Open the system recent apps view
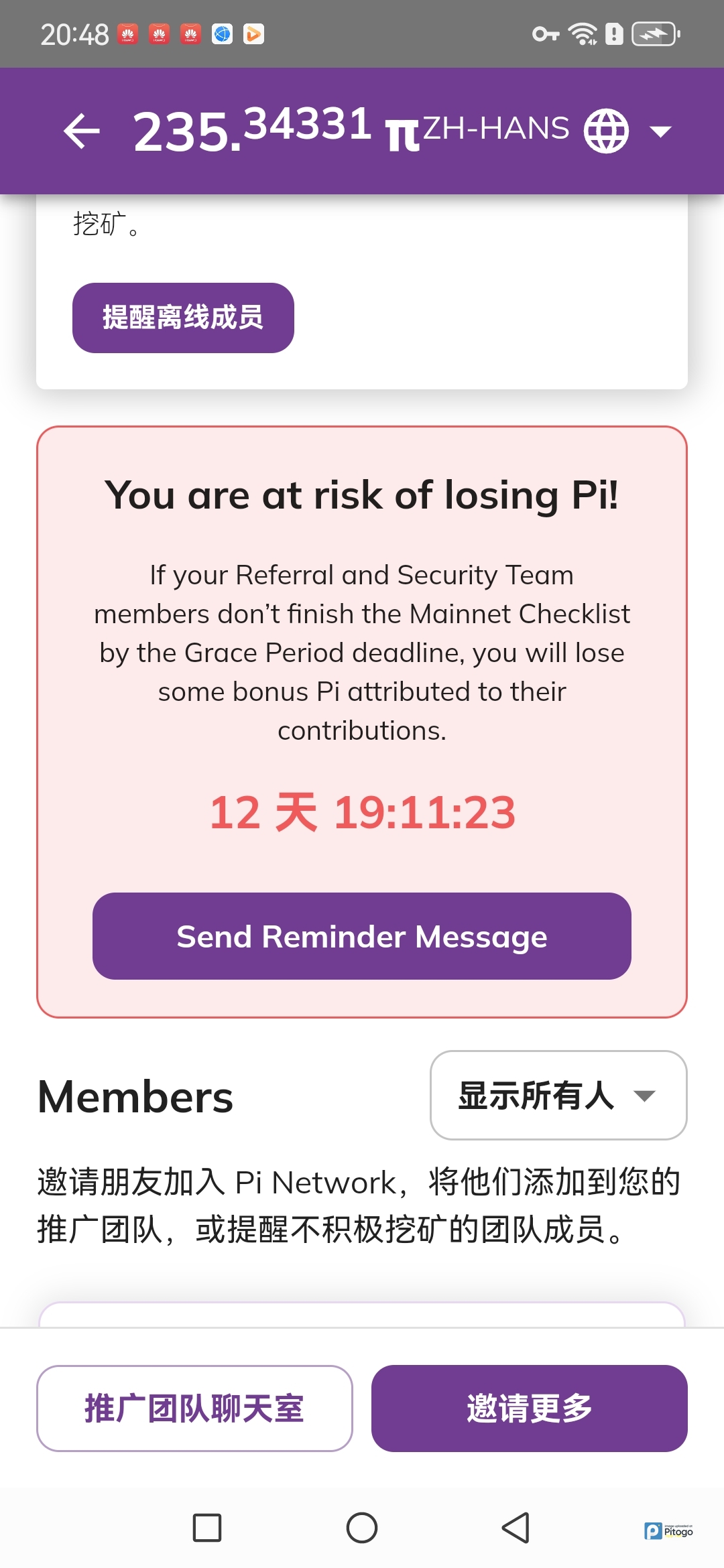 (207, 1528)
